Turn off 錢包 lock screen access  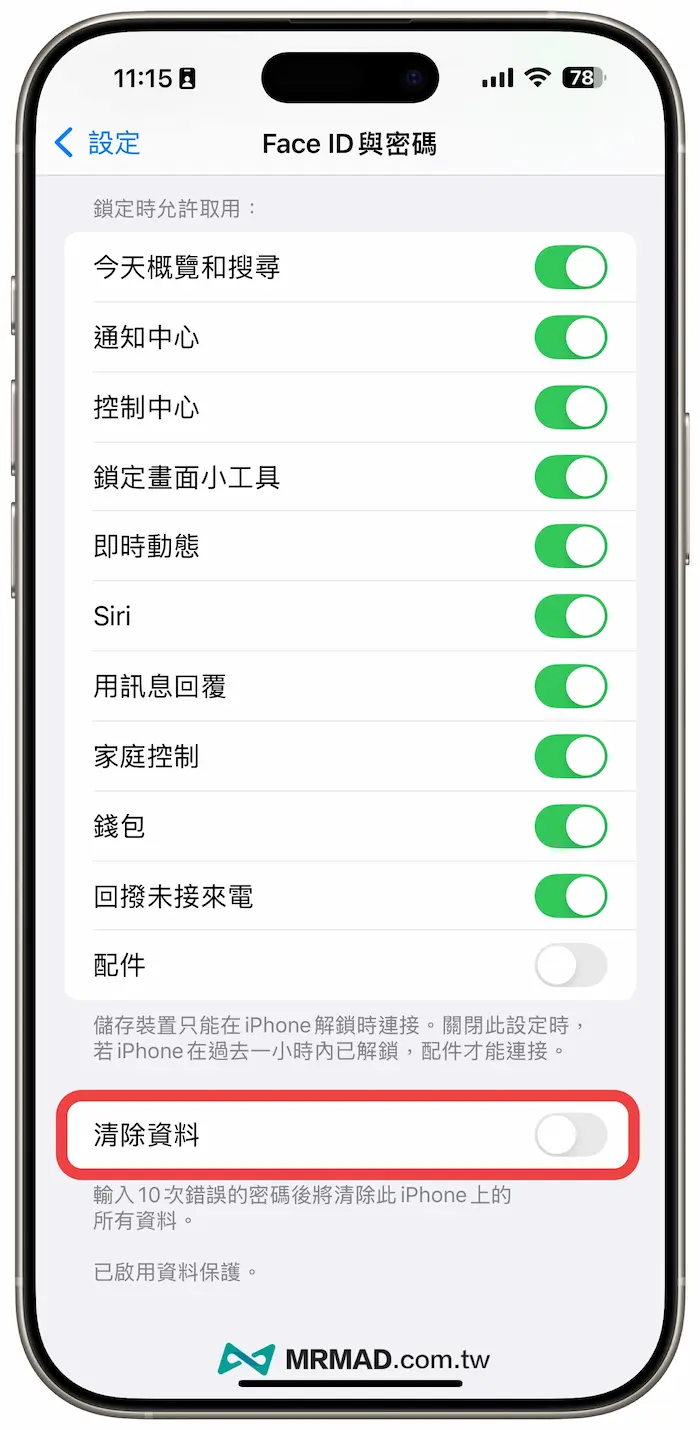(570, 826)
